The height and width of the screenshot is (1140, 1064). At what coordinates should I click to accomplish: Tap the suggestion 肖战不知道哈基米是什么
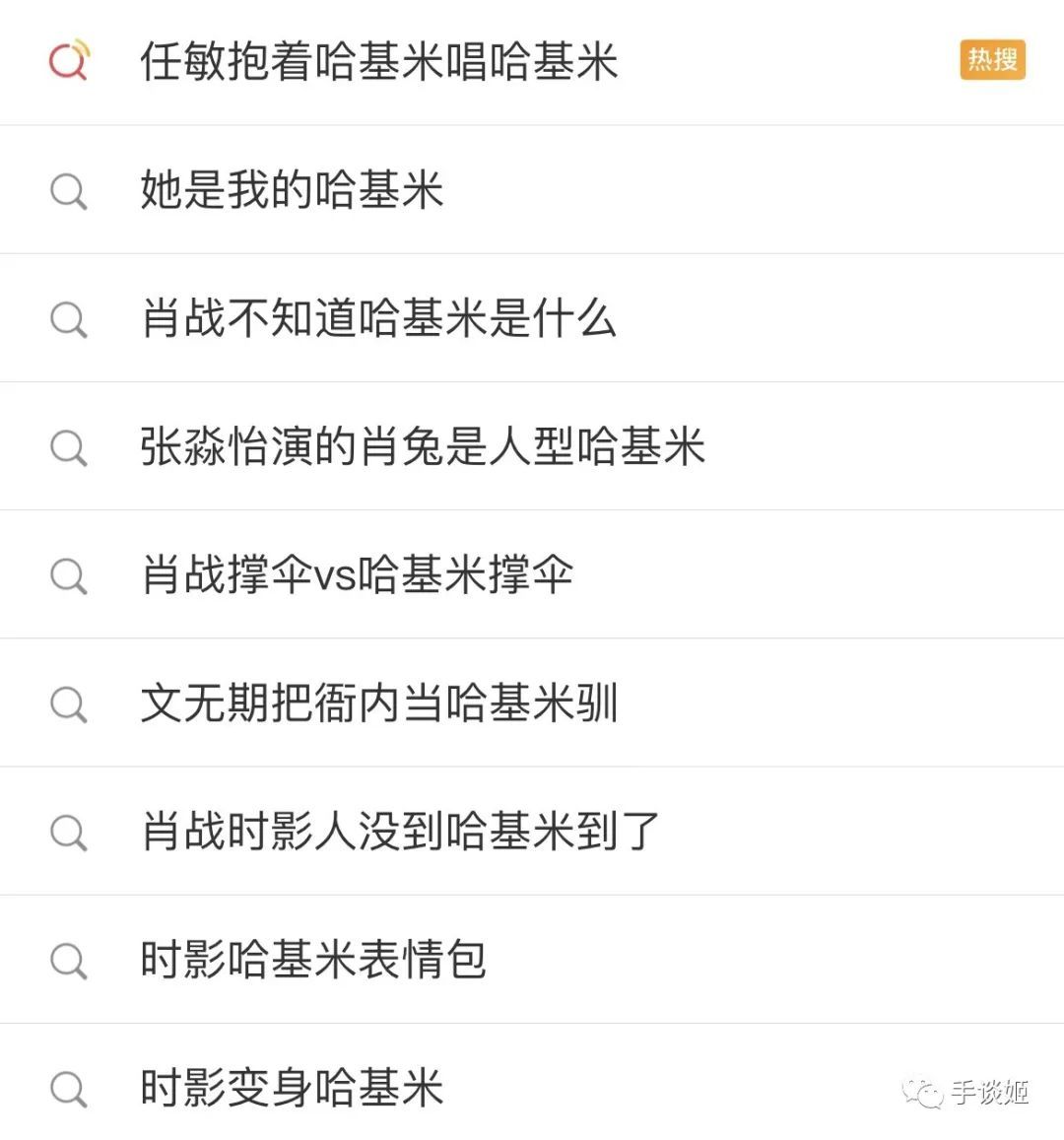pyautogui.click(x=379, y=318)
